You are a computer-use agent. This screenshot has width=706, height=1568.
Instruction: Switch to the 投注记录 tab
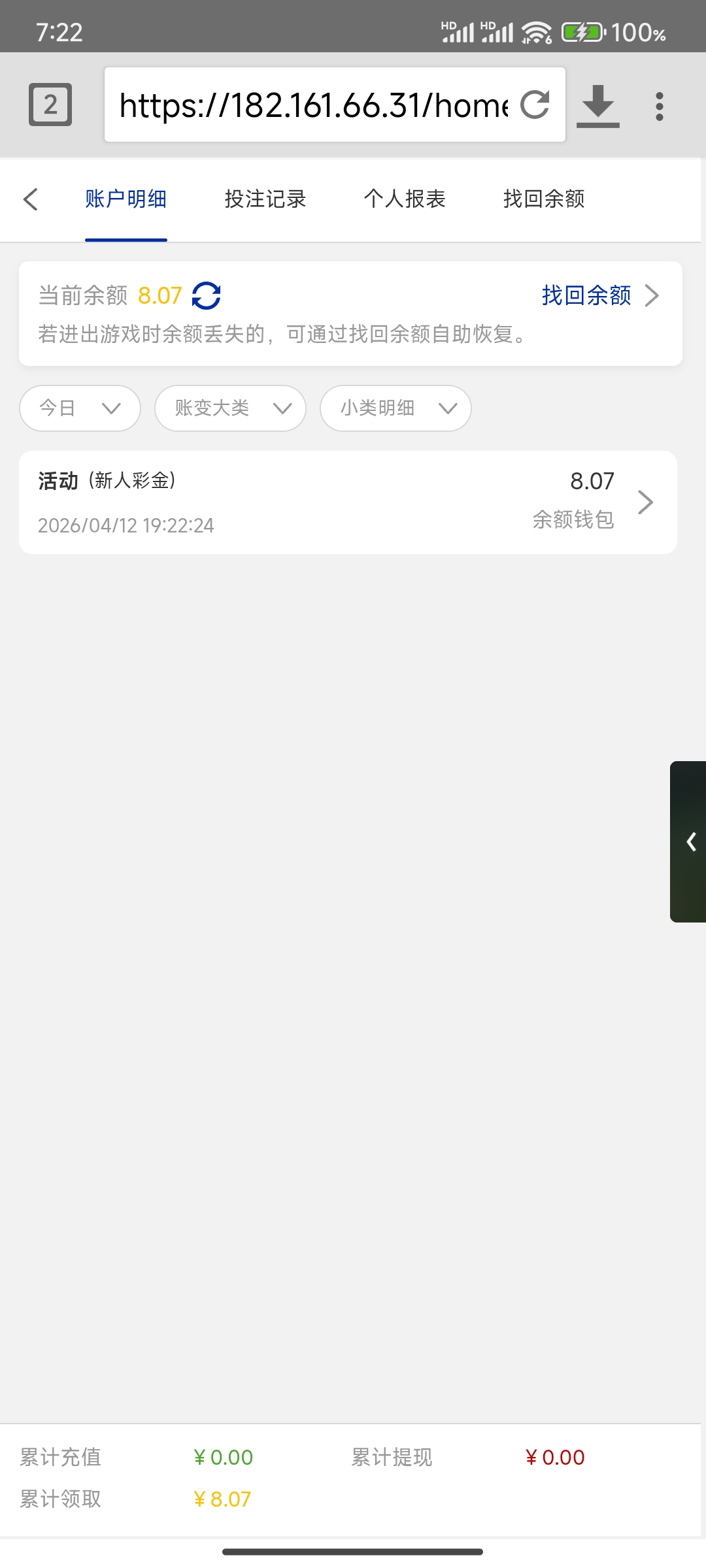coord(264,199)
